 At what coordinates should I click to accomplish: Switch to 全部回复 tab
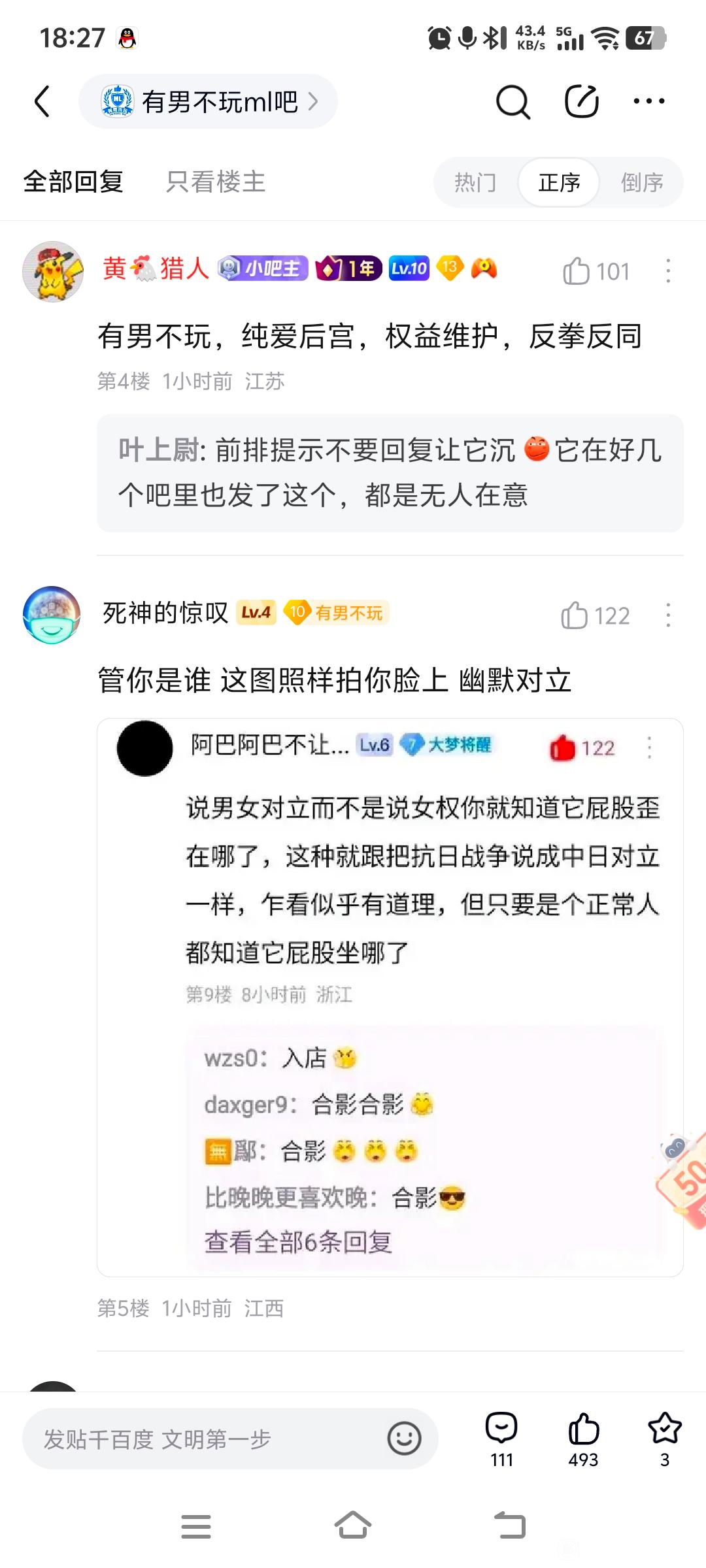[x=73, y=182]
